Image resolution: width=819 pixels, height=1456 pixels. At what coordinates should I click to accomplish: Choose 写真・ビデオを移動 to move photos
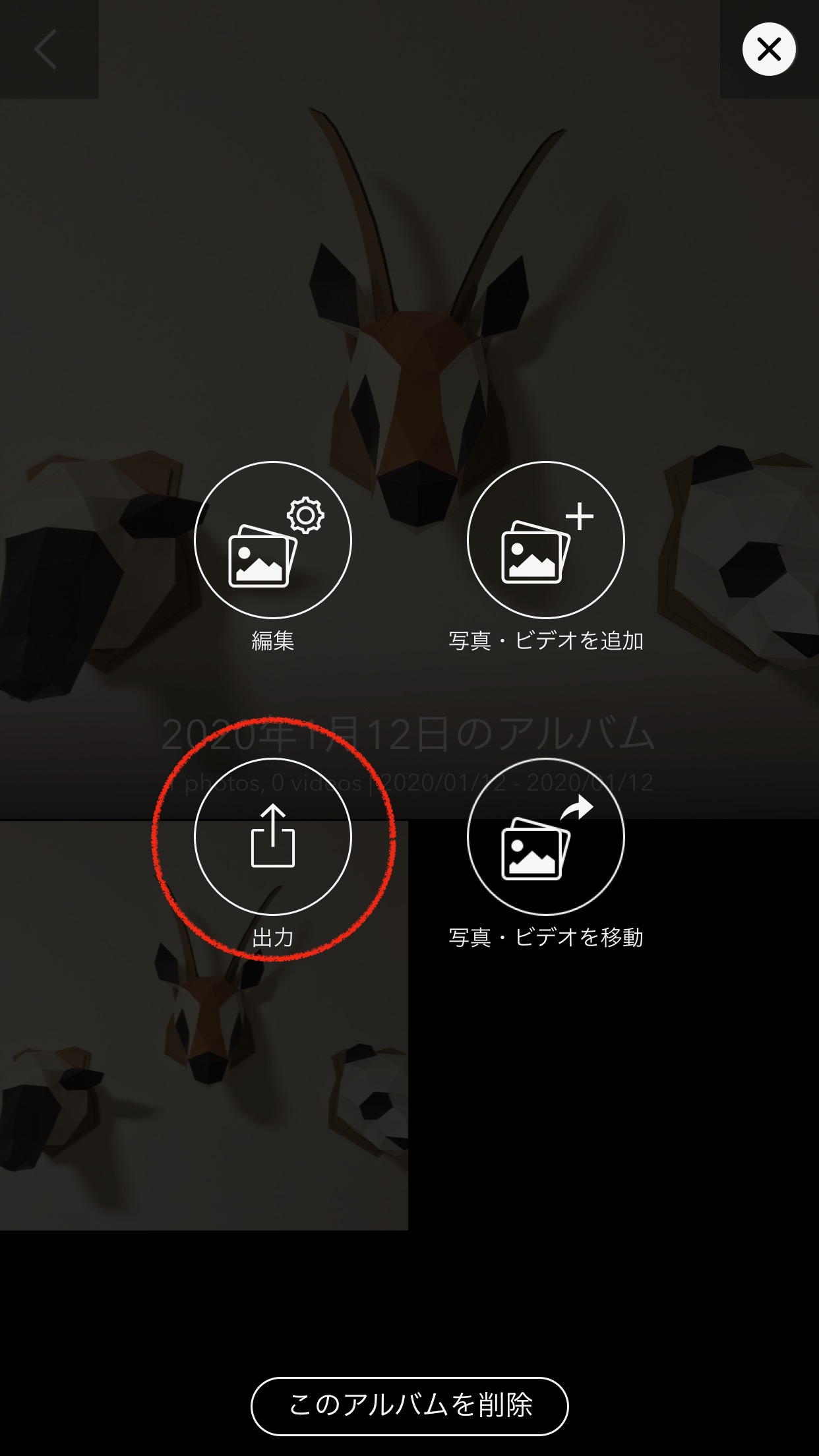point(545,836)
